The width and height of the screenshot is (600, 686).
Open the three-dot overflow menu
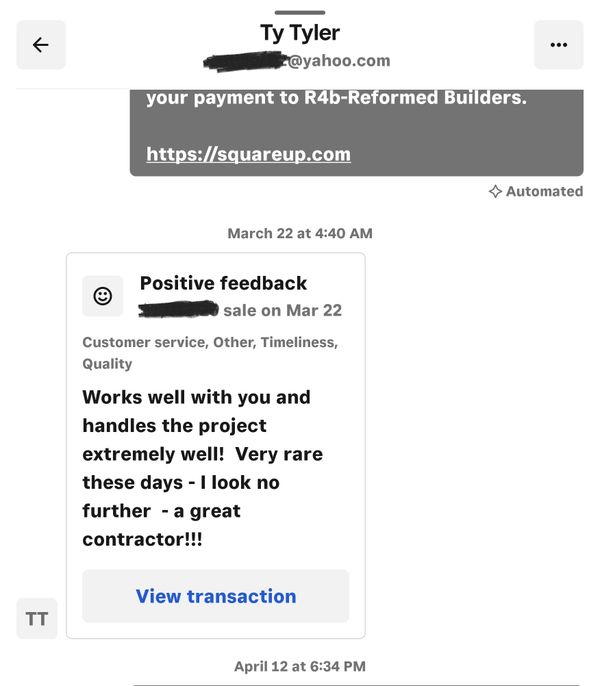pyautogui.click(x=558, y=45)
